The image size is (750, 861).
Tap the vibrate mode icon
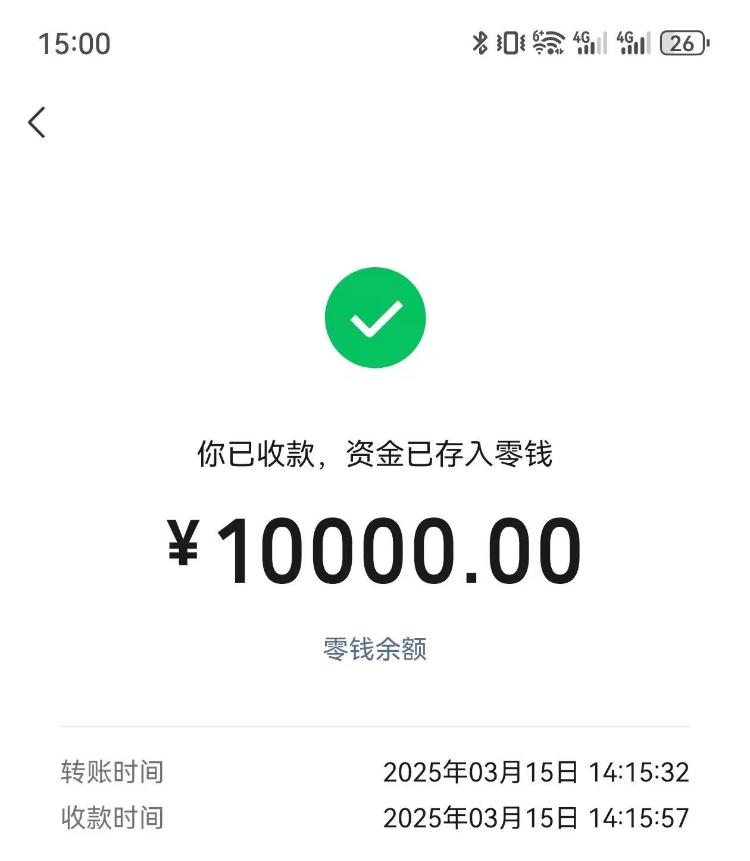click(508, 42)
